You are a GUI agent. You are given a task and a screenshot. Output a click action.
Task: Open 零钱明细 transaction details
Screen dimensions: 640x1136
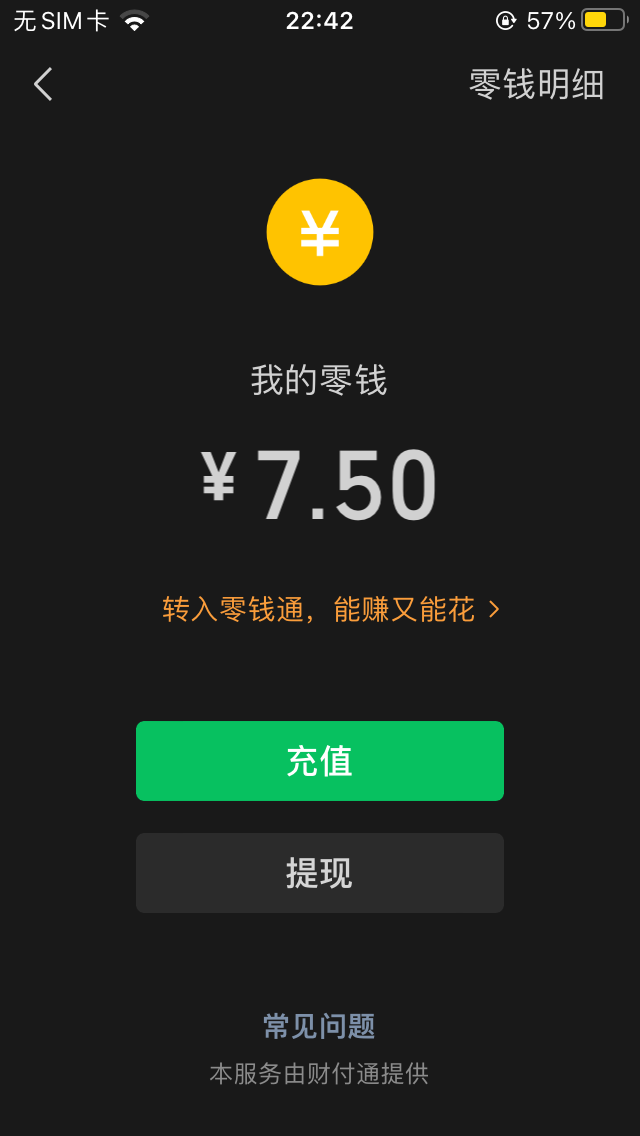click(x=536, y=85)
